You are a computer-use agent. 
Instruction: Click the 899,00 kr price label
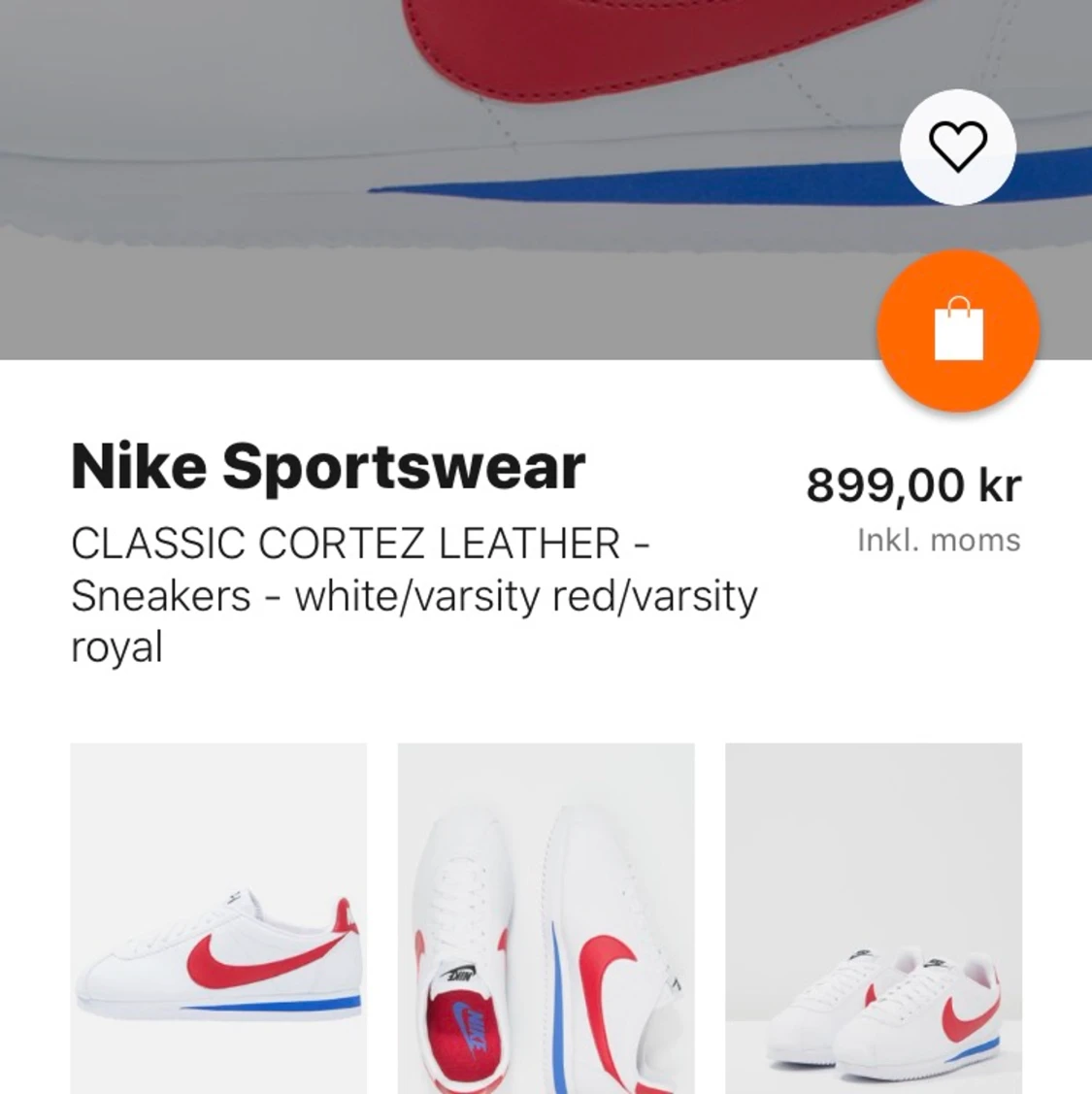click(914, 485)
